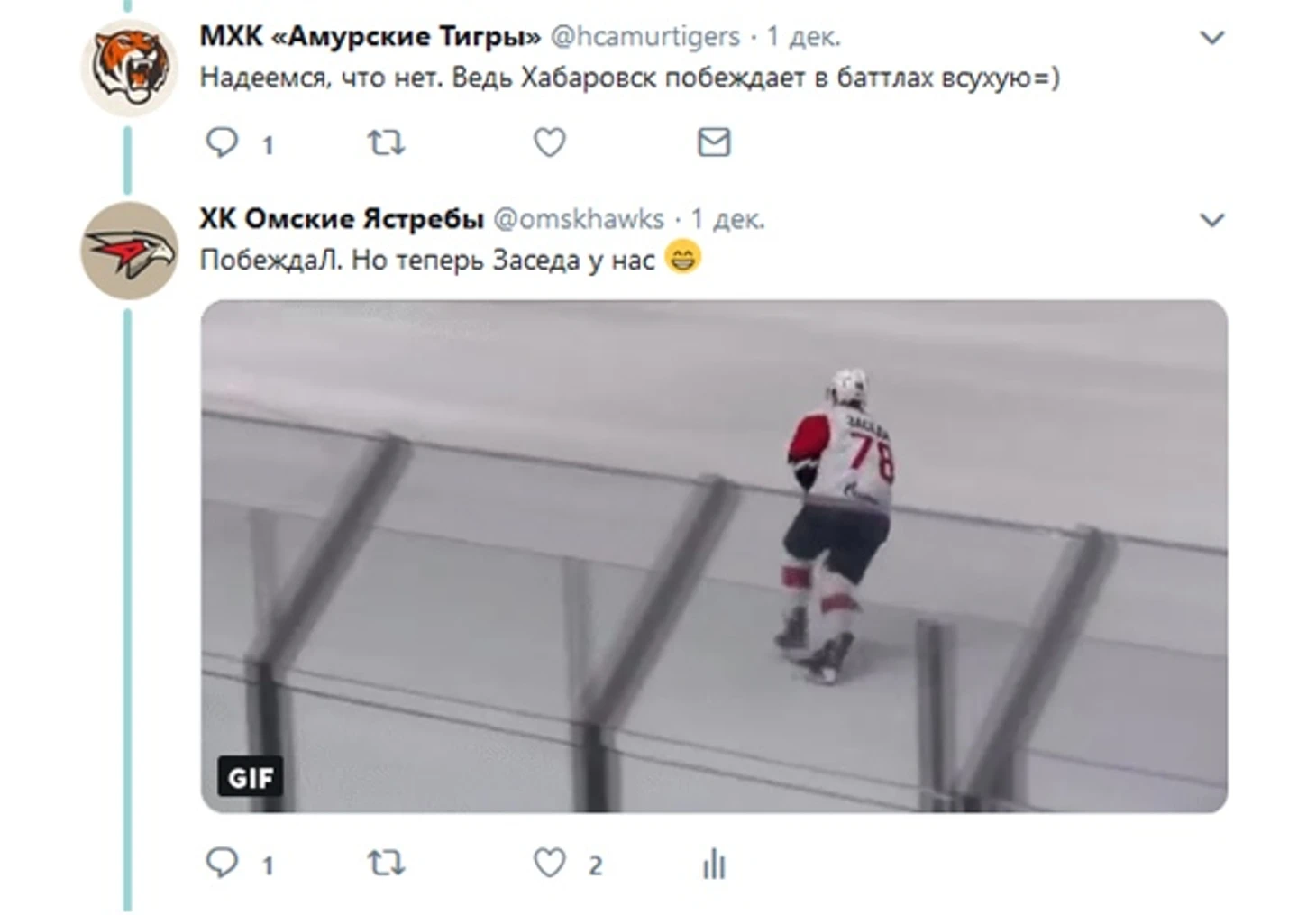Retweet the Омские Ястребы tweet

coord(386,864)
